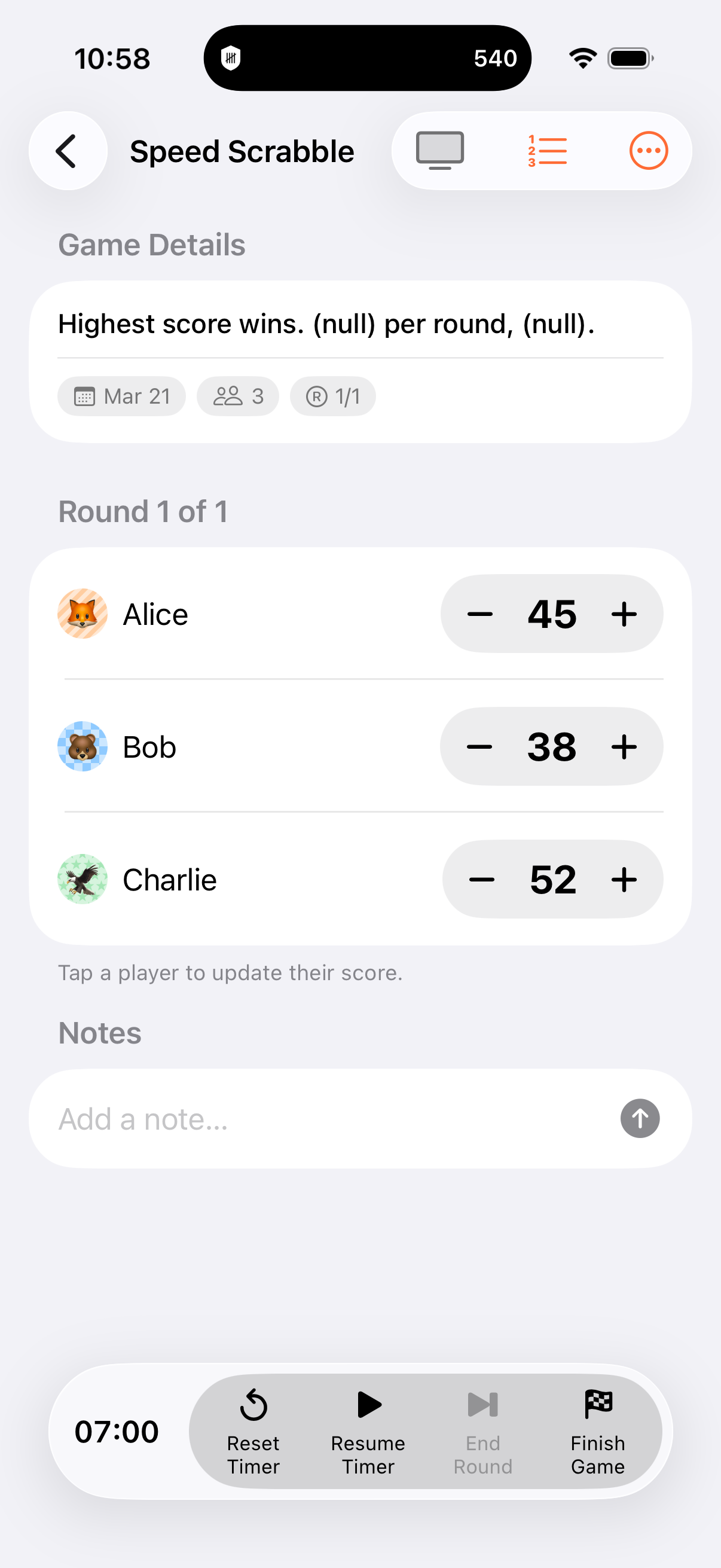This screenshot has width=721, height=1568.
Task: Decrease Bob's score with minus
Action: [x=480, y=746]
